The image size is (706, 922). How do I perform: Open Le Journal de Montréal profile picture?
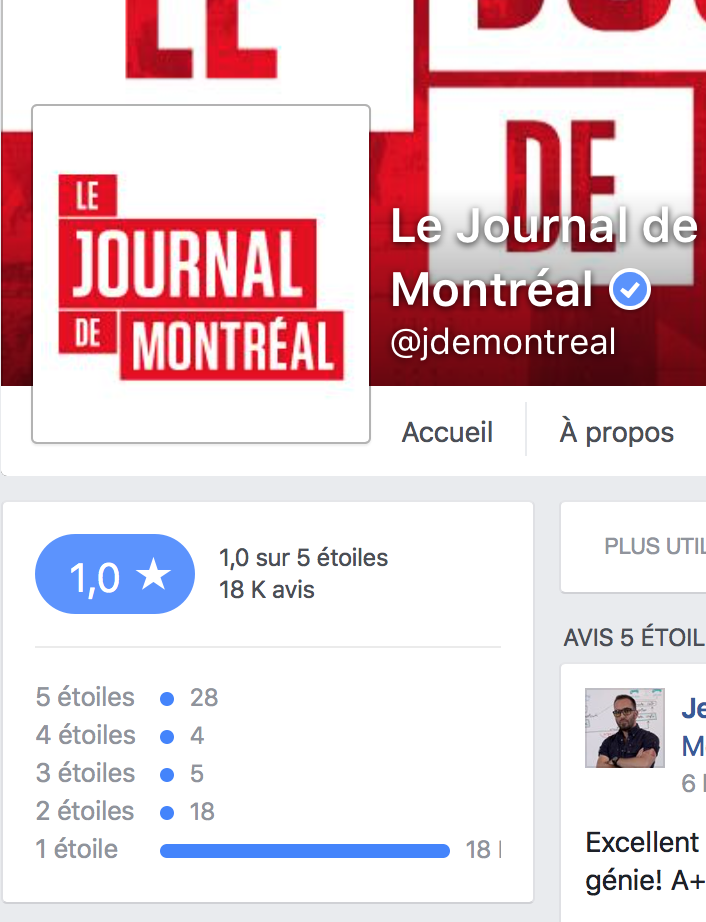(201, 274)
